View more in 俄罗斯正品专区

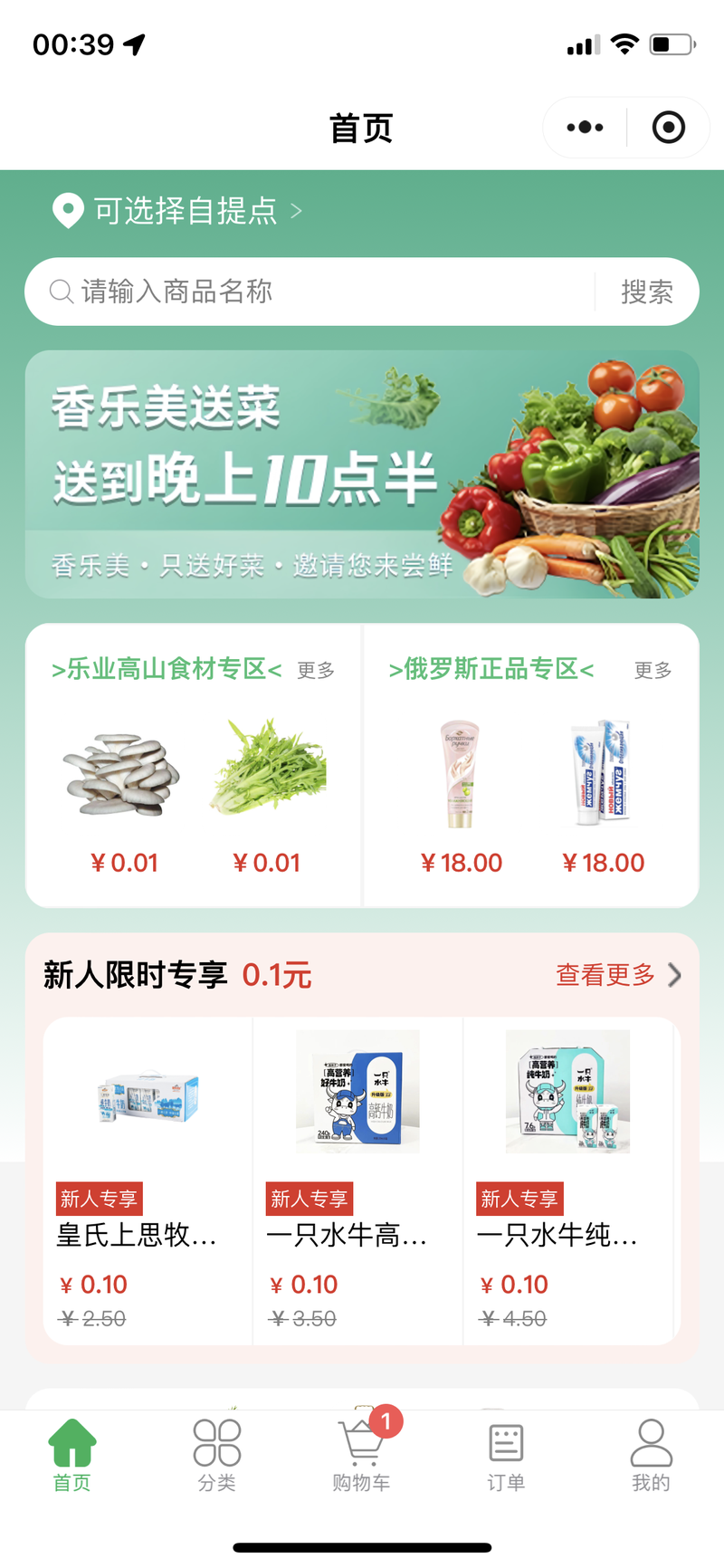(653, 670)
